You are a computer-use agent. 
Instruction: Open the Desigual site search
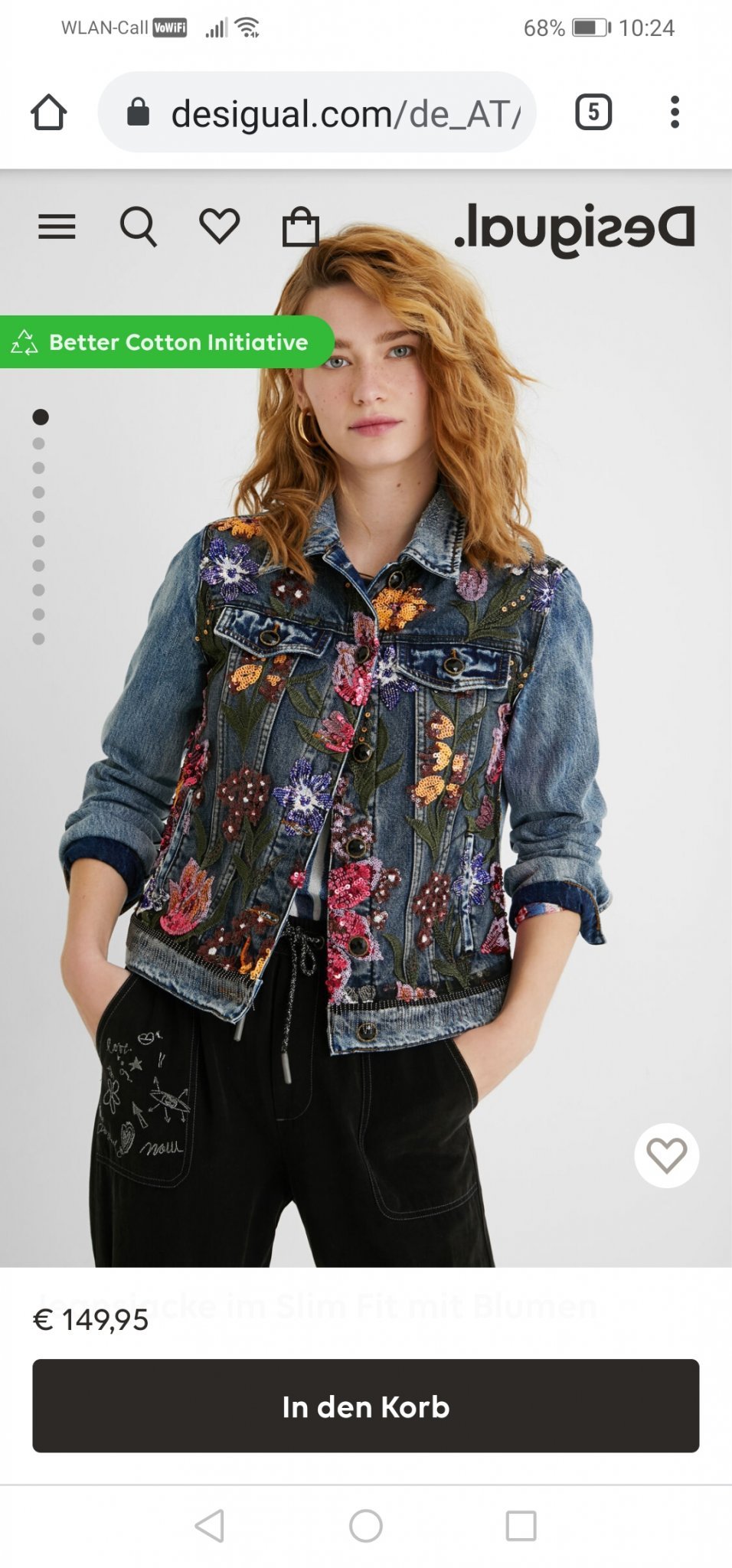(x=139, y=227)
